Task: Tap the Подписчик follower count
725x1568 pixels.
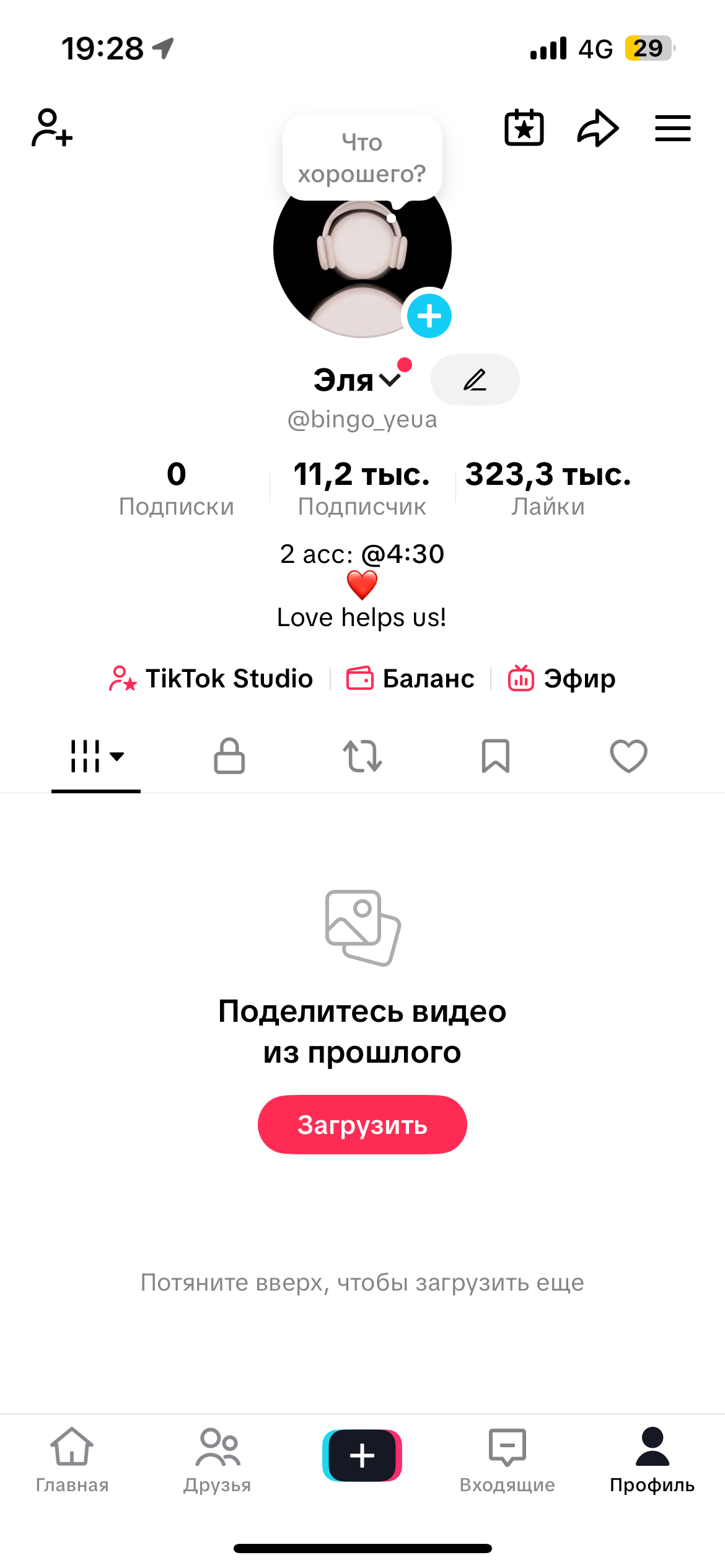Action: pos(361,489)
